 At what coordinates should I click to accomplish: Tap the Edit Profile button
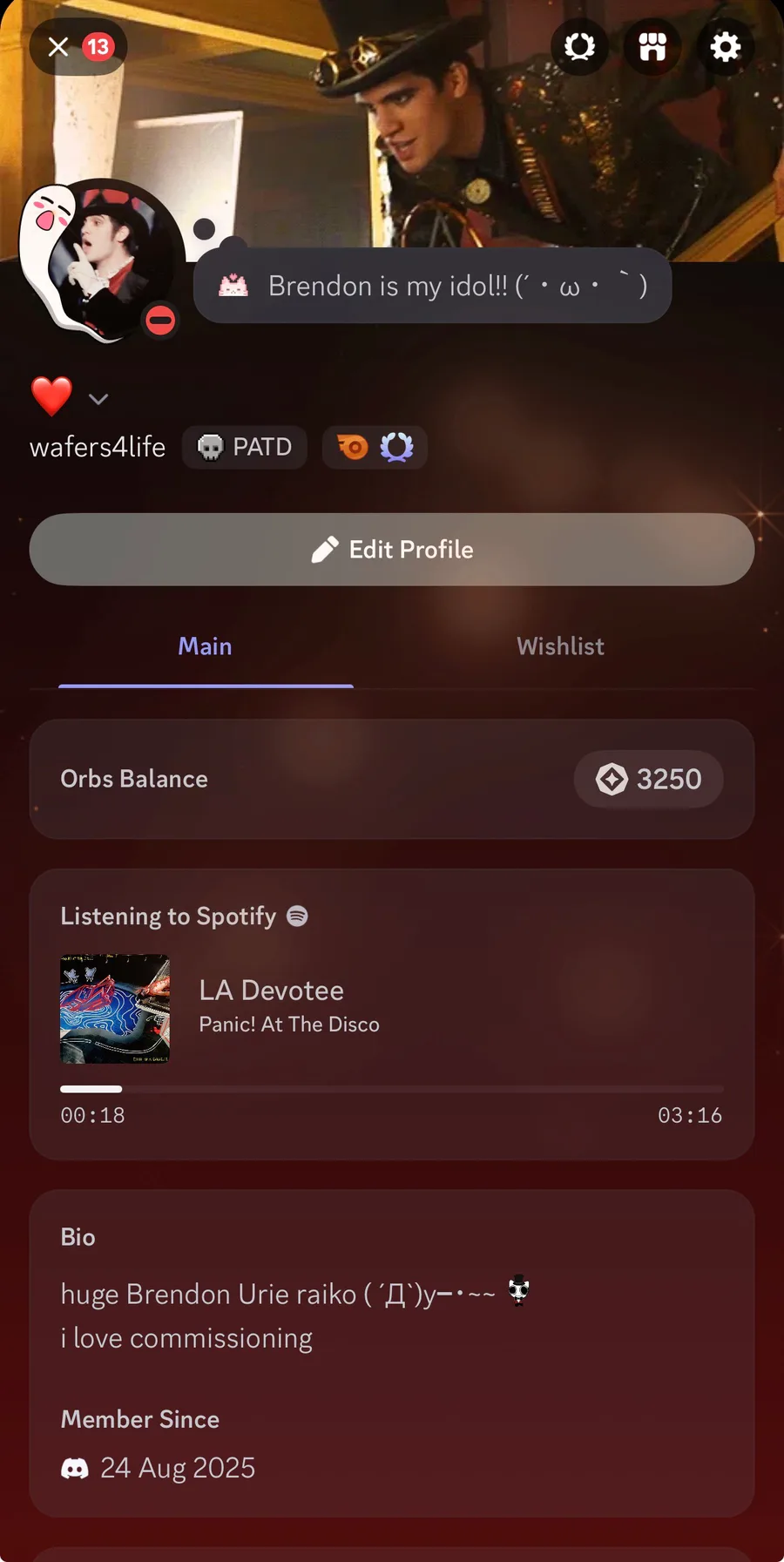tap(392, 550)
